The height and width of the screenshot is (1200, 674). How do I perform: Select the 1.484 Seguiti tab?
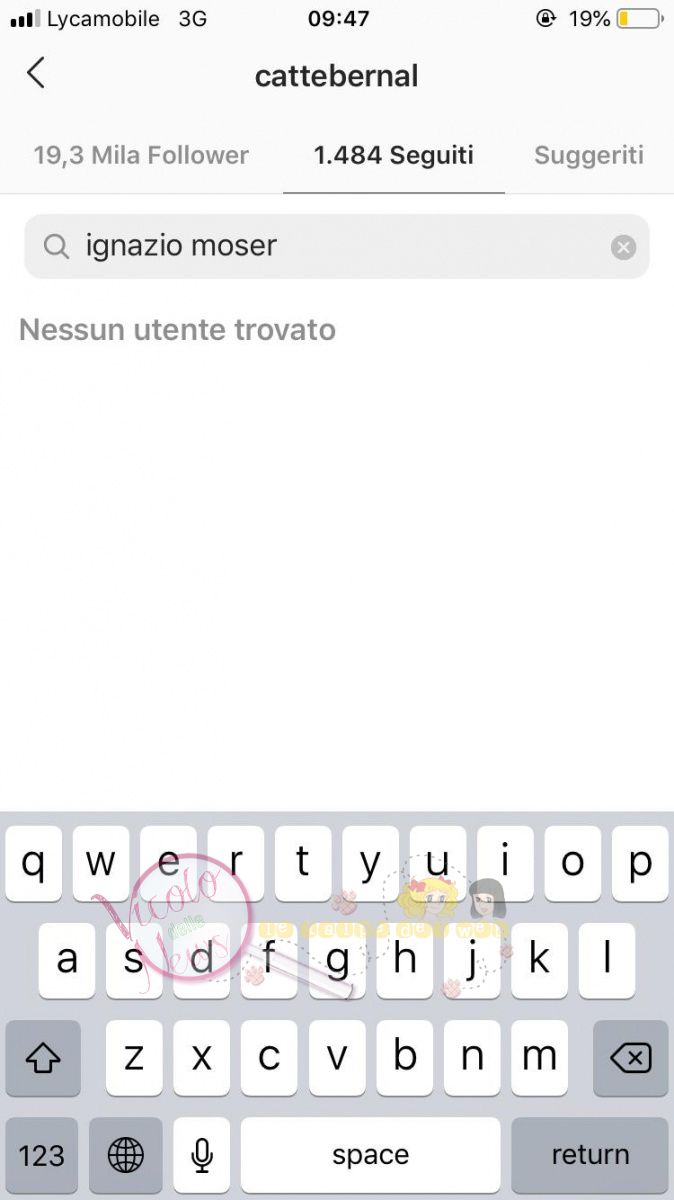pyautogui.click(x=394, y=156)
